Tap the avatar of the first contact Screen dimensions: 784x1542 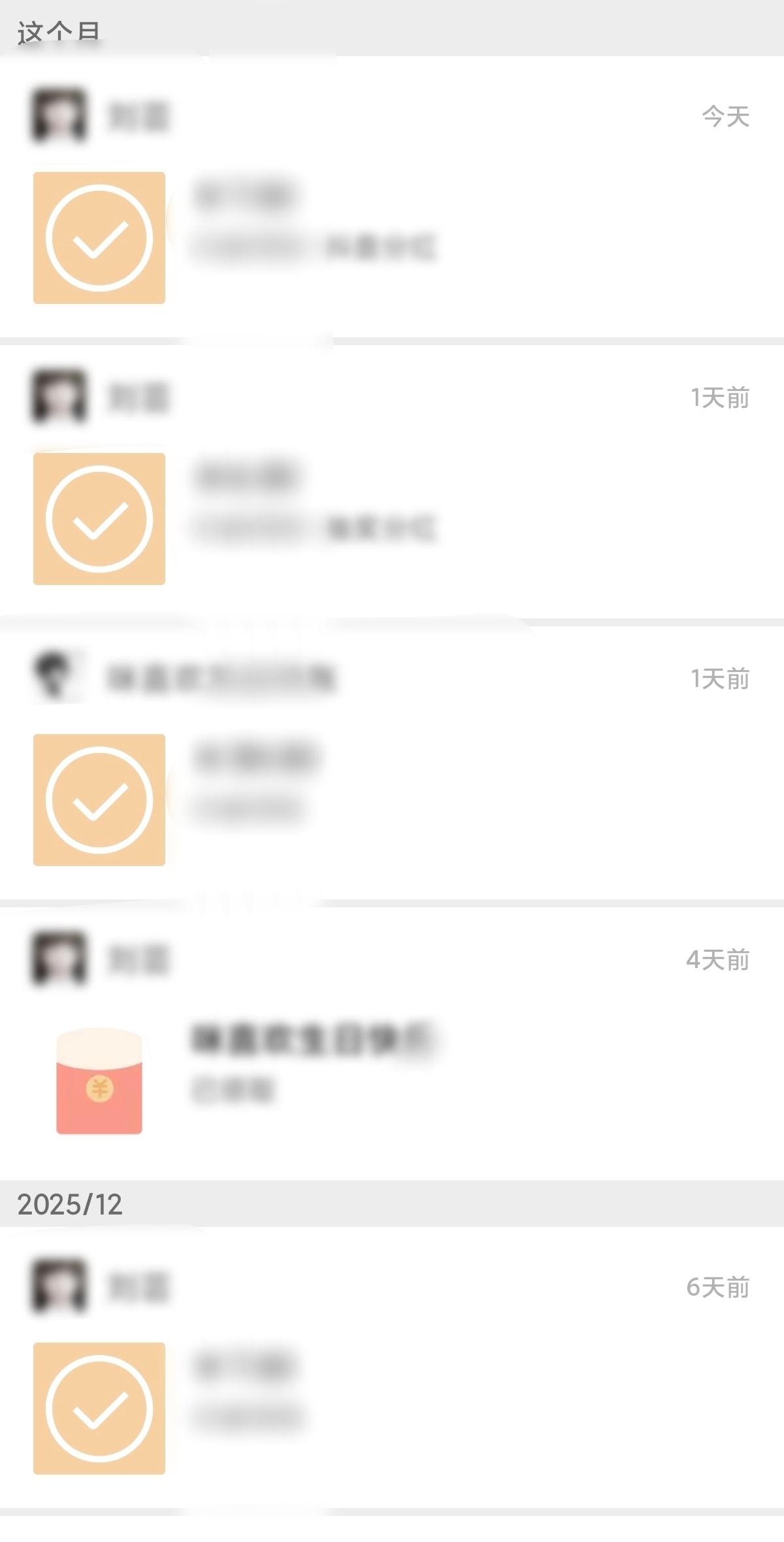[57, 116]
